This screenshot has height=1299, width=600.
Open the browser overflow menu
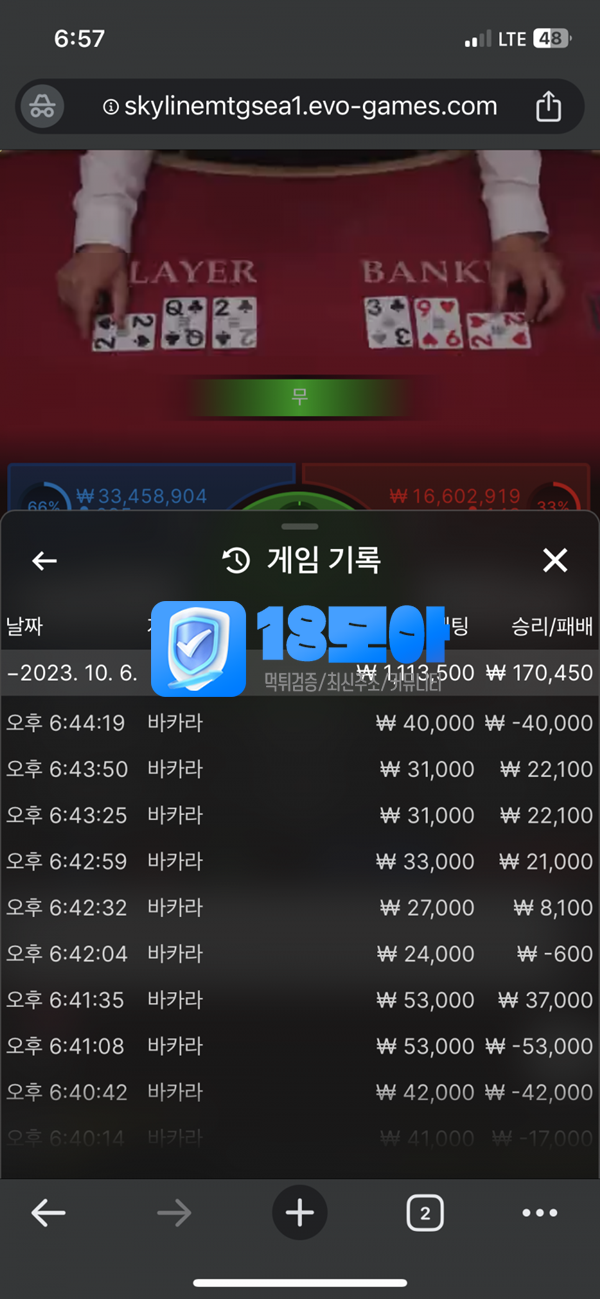point(539,1214)
